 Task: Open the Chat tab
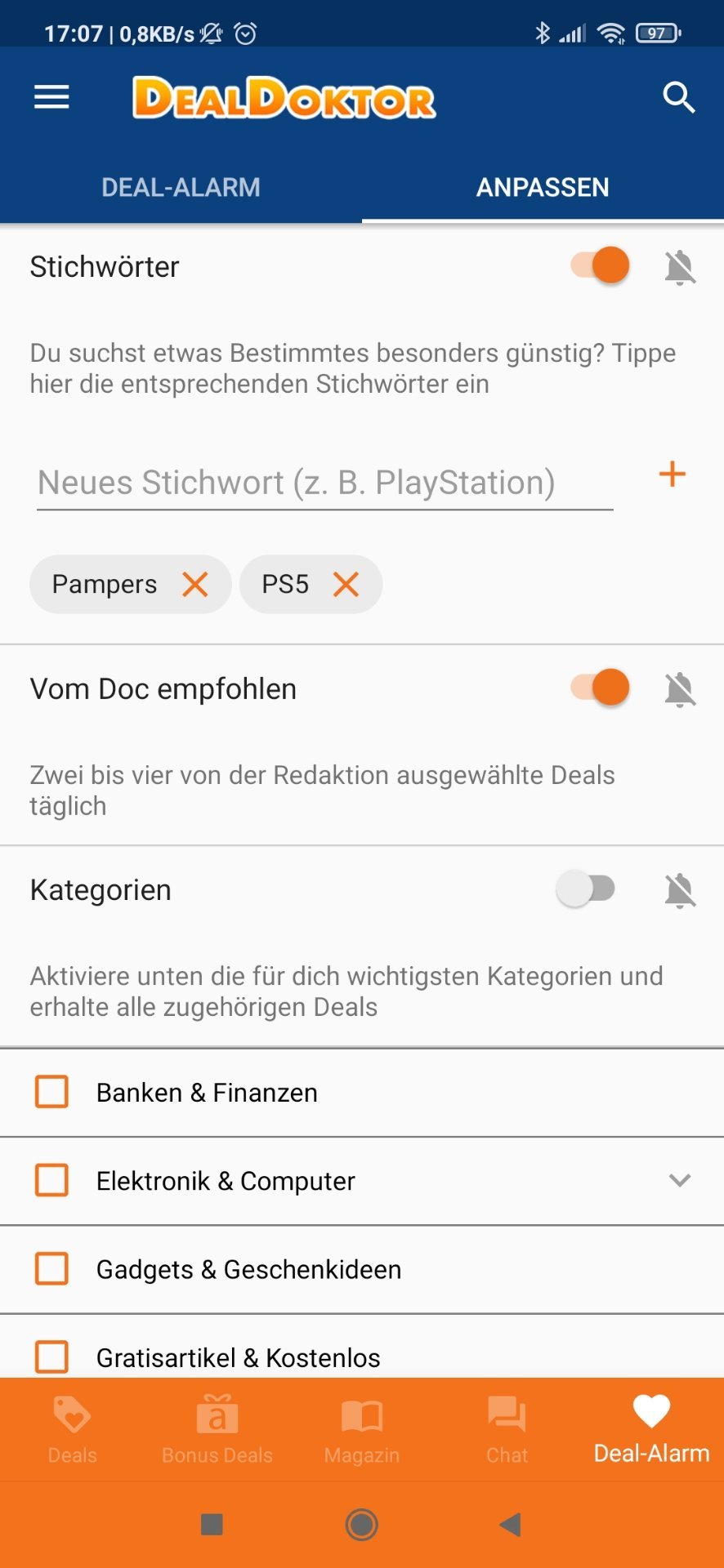(x=507, y=1430)
